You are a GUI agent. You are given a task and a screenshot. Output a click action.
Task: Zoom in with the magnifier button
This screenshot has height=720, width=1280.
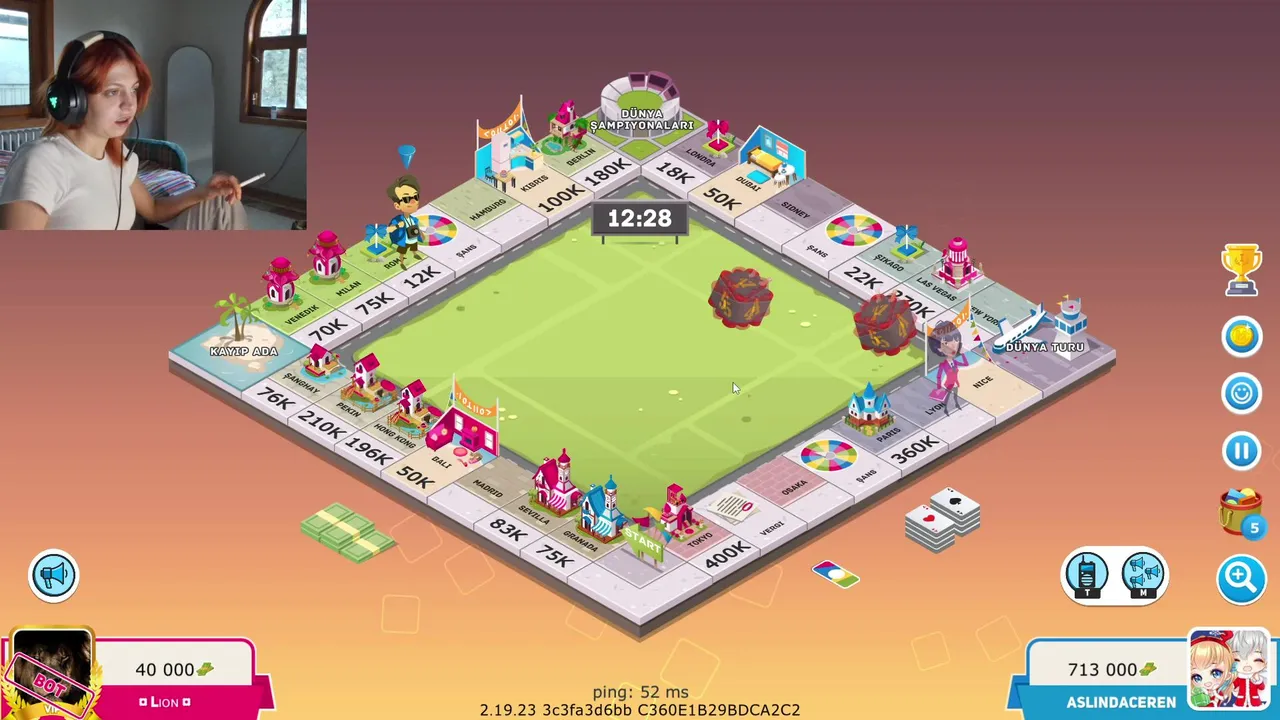click(1241, 577)
